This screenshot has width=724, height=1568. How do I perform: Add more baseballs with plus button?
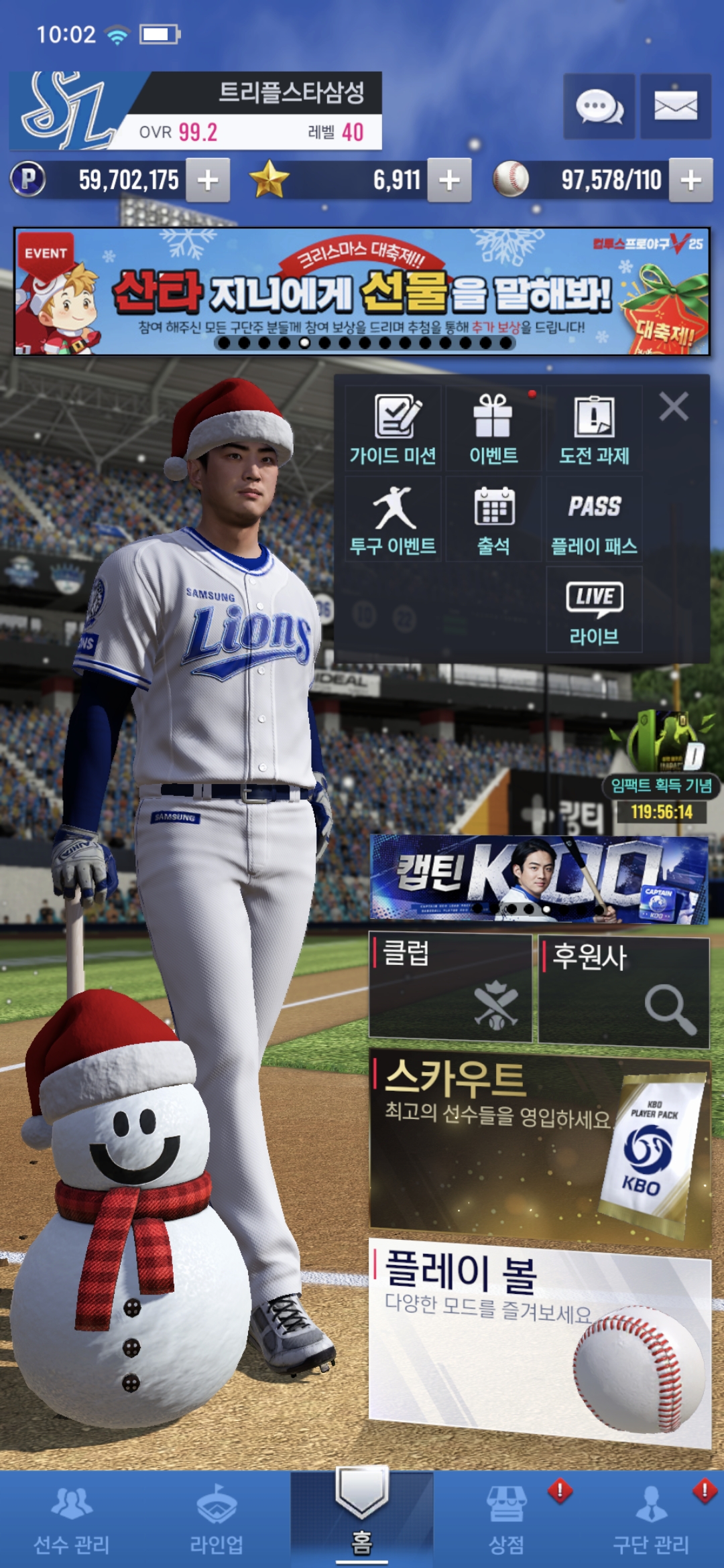click(690, 180)
